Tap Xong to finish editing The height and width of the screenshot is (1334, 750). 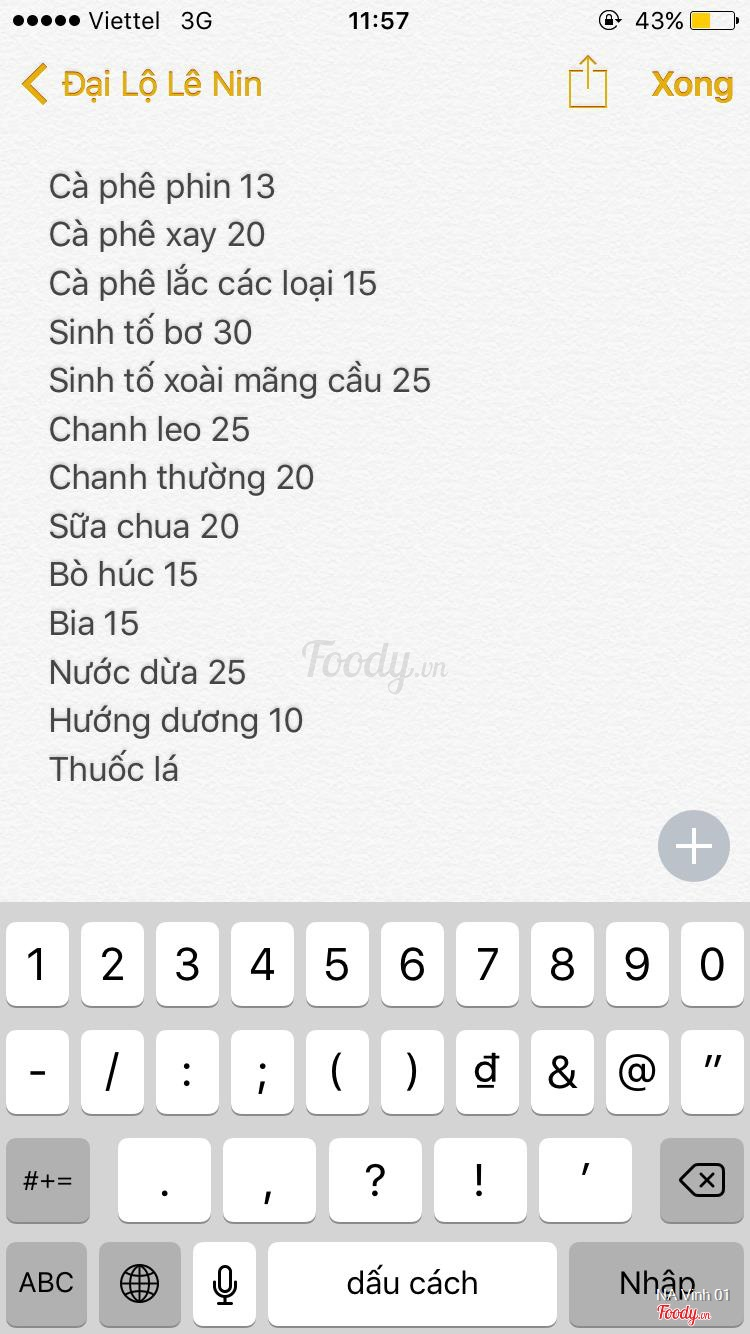coord(692,84)
